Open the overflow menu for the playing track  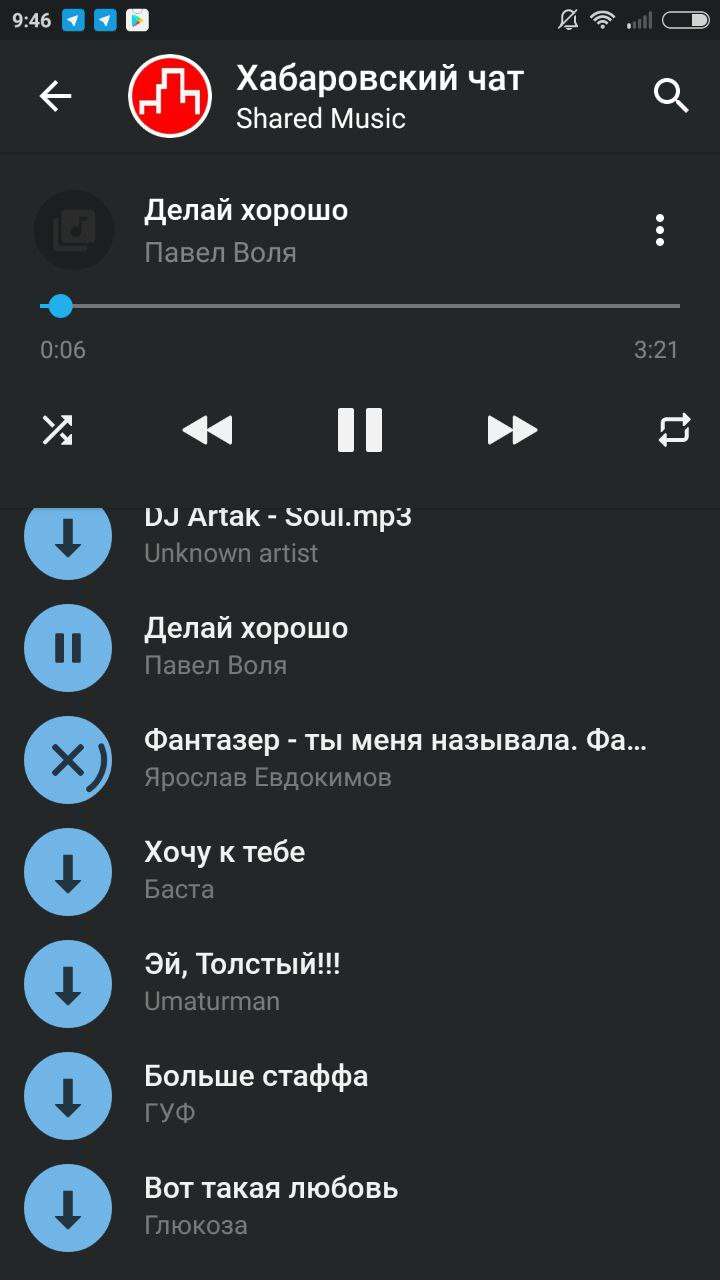659,230
